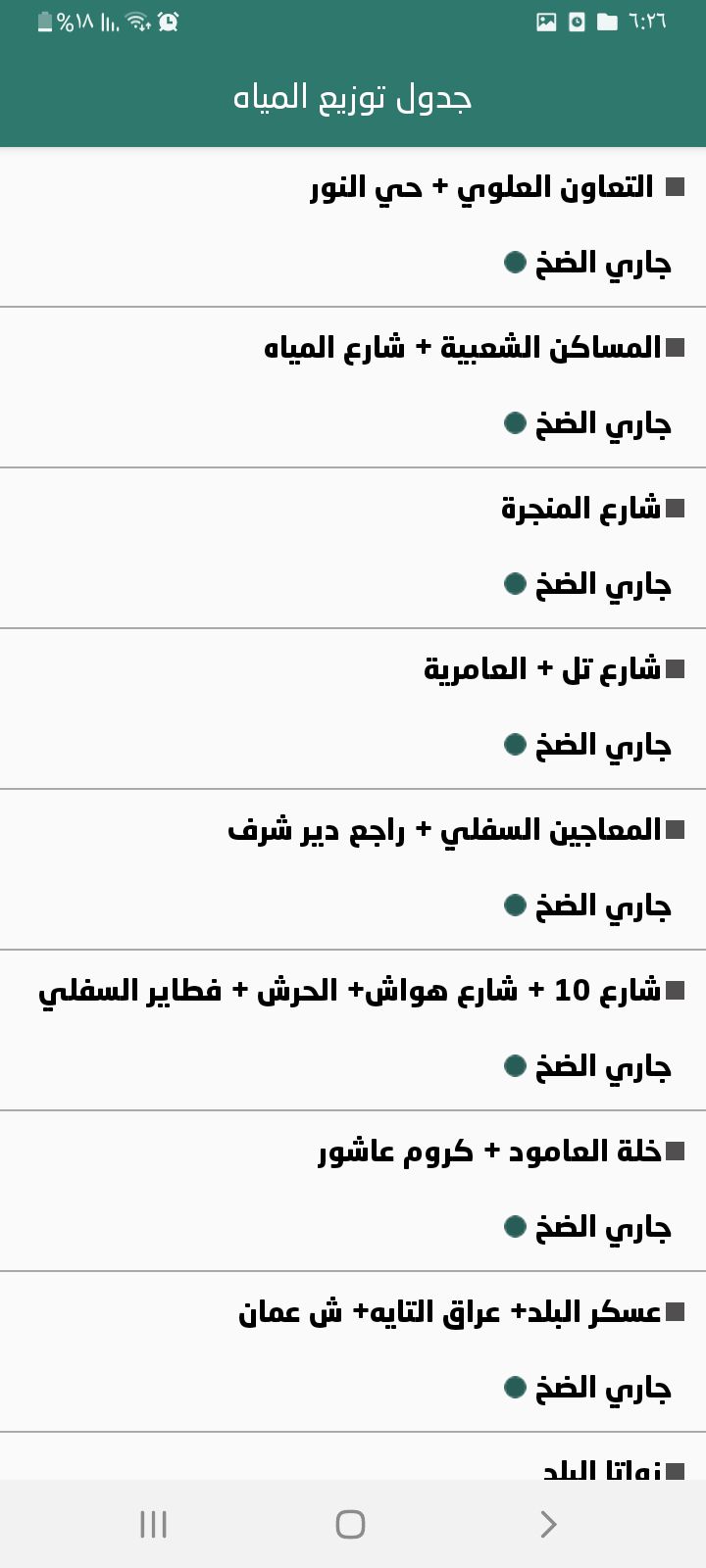Return to the home screen
Viewport: 706px width, 1568px height.
[x=350, y=1524]
